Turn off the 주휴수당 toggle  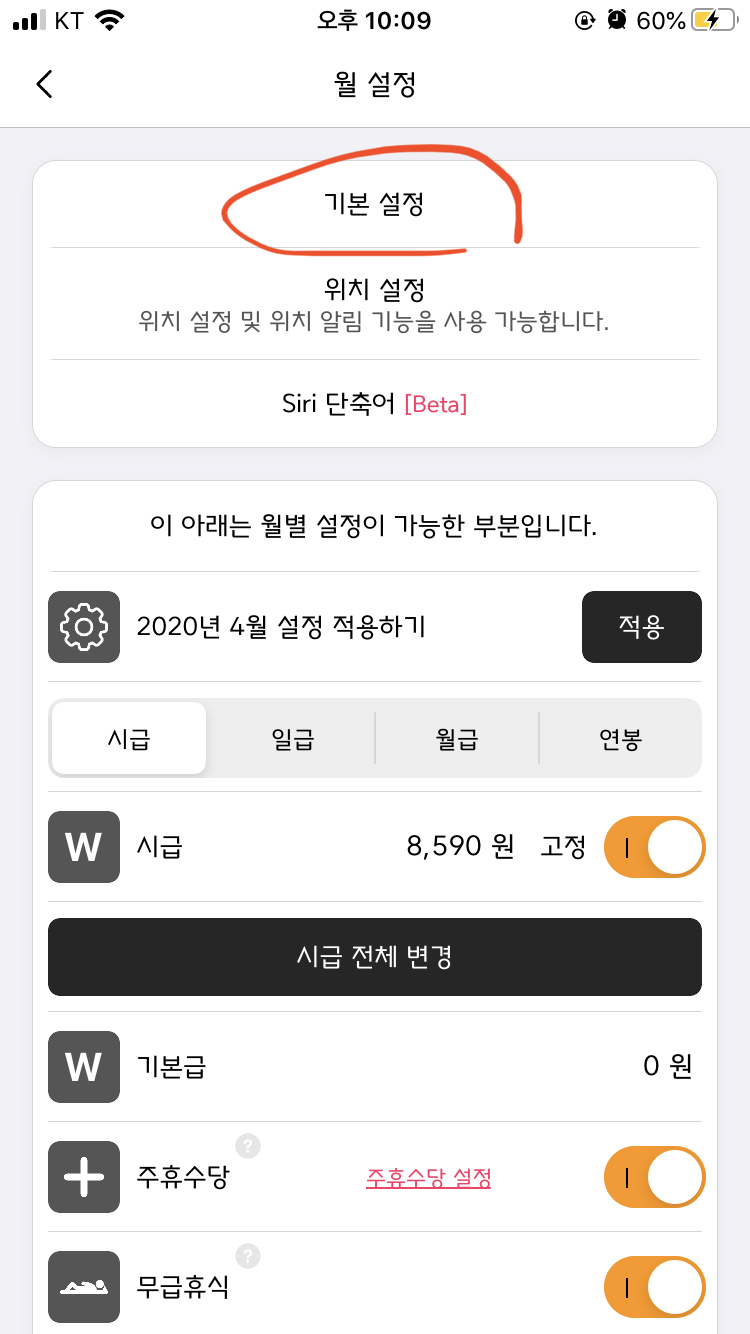coord(653,1177)
